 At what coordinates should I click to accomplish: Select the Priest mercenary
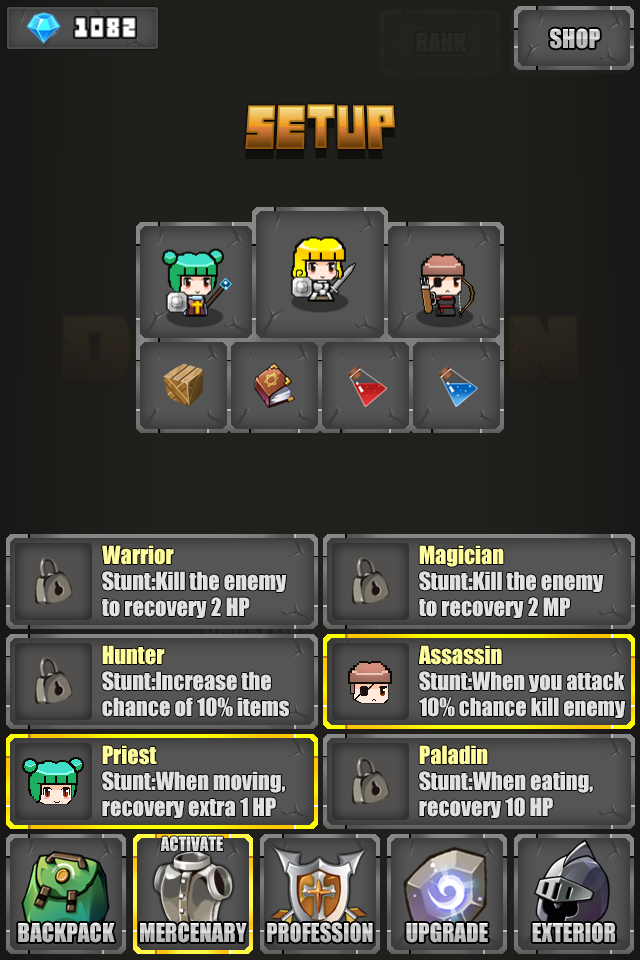(162, 781)
